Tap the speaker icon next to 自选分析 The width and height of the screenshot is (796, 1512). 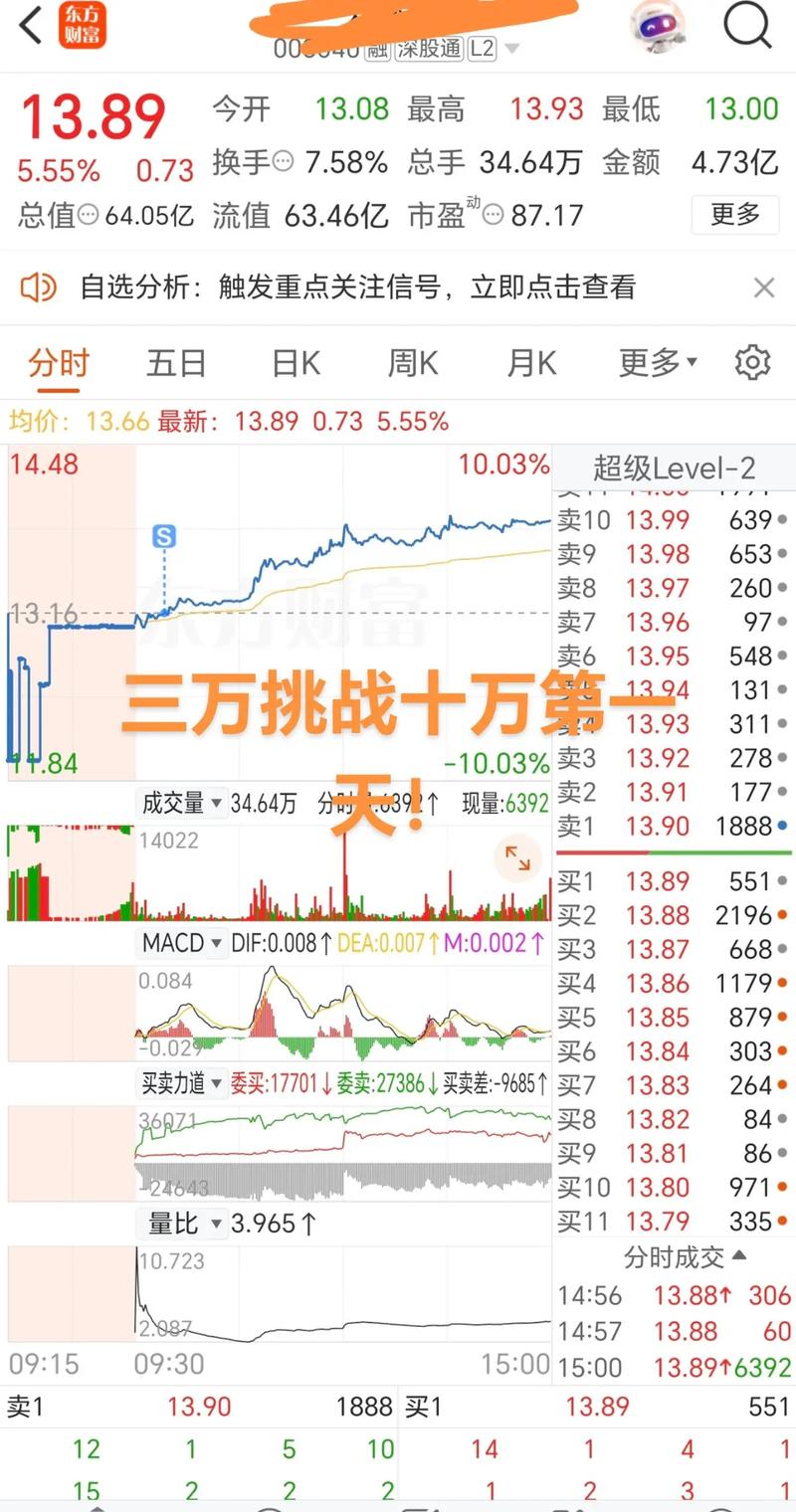point(38,287)
